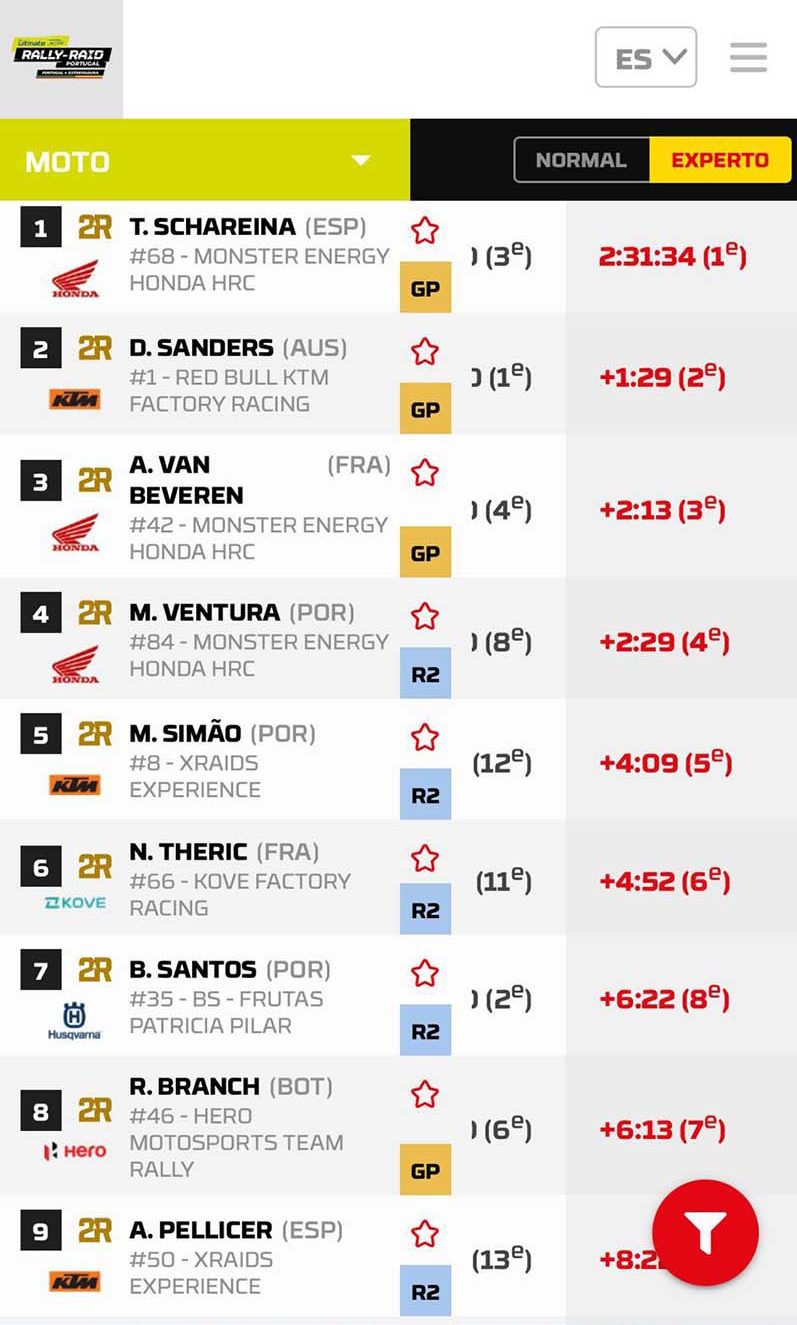The height and width of the screenshot is (1325, 797).
Task: Go to the Rally-Raid Portugal home logo
Action: (62, 58)
